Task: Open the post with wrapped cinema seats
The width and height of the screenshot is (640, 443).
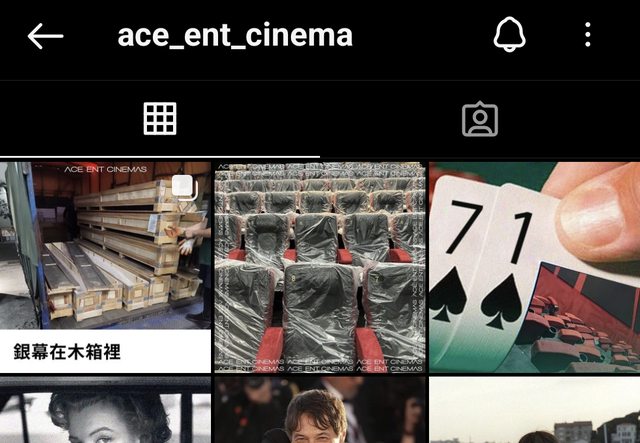Action: point(320,266)
